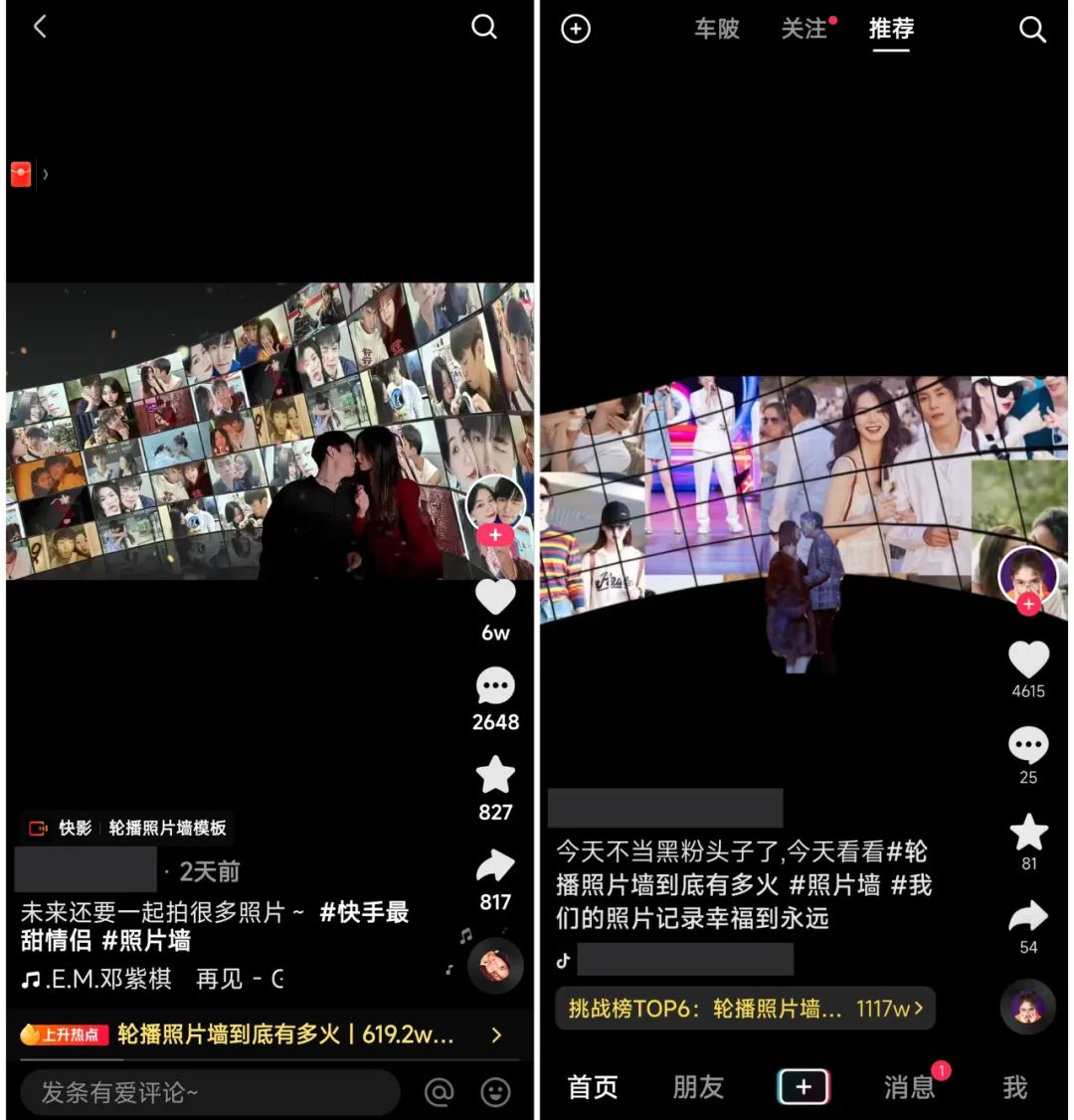Image resolution: width=1074 pixels, height=1120 pixels.
Task: Share the video with 817 shares
Action: (495, 865)
